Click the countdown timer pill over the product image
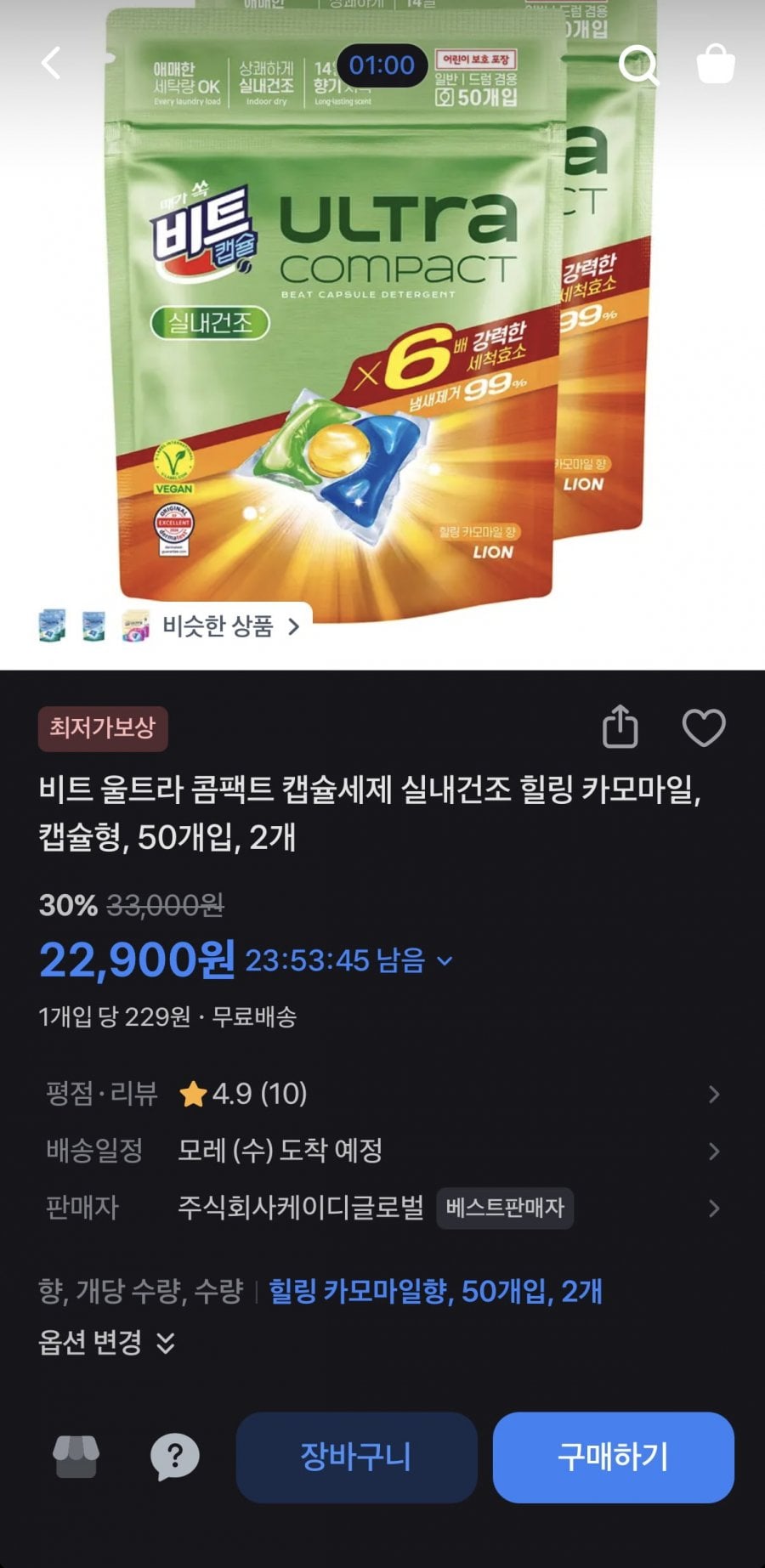 point(382,64)
